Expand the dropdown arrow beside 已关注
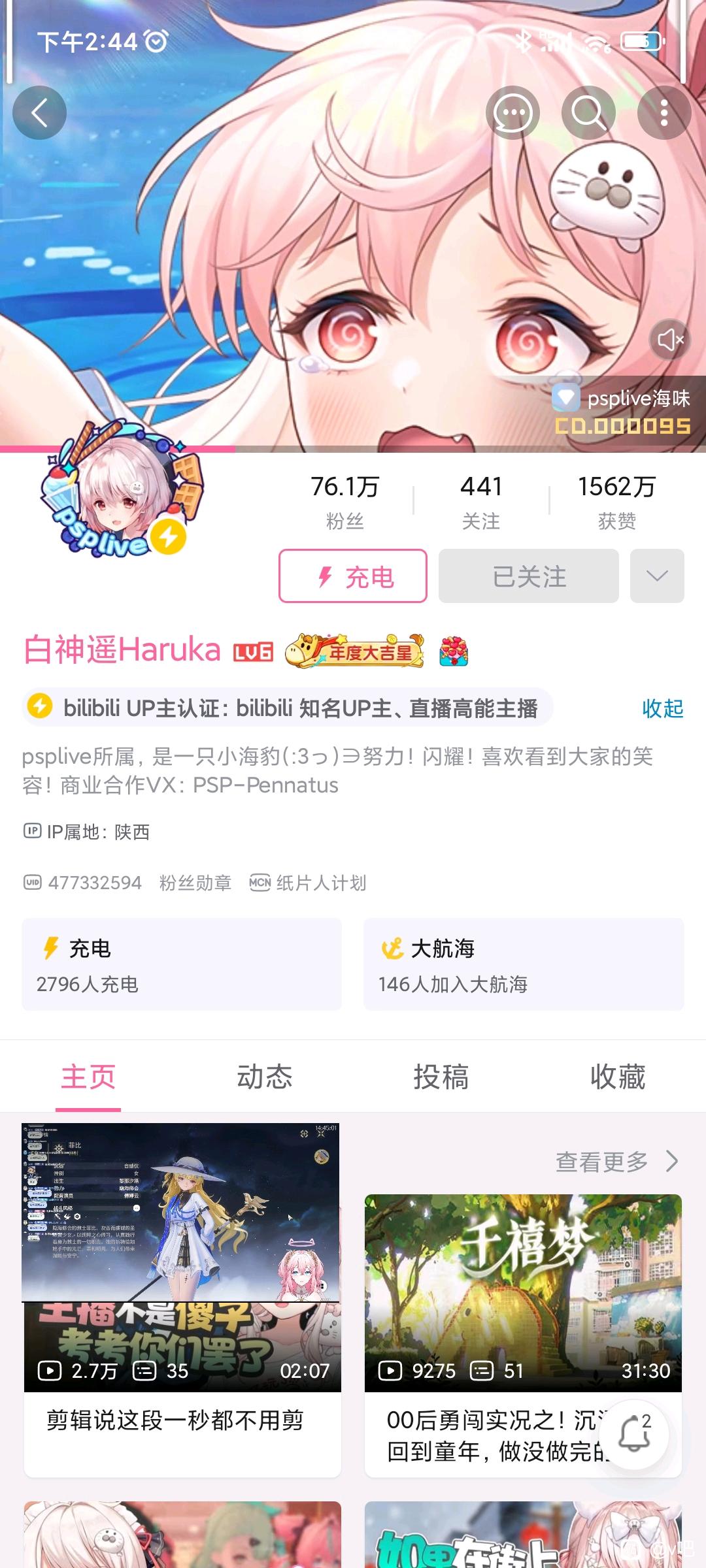The image size is (706, 1568). (657, 576)
